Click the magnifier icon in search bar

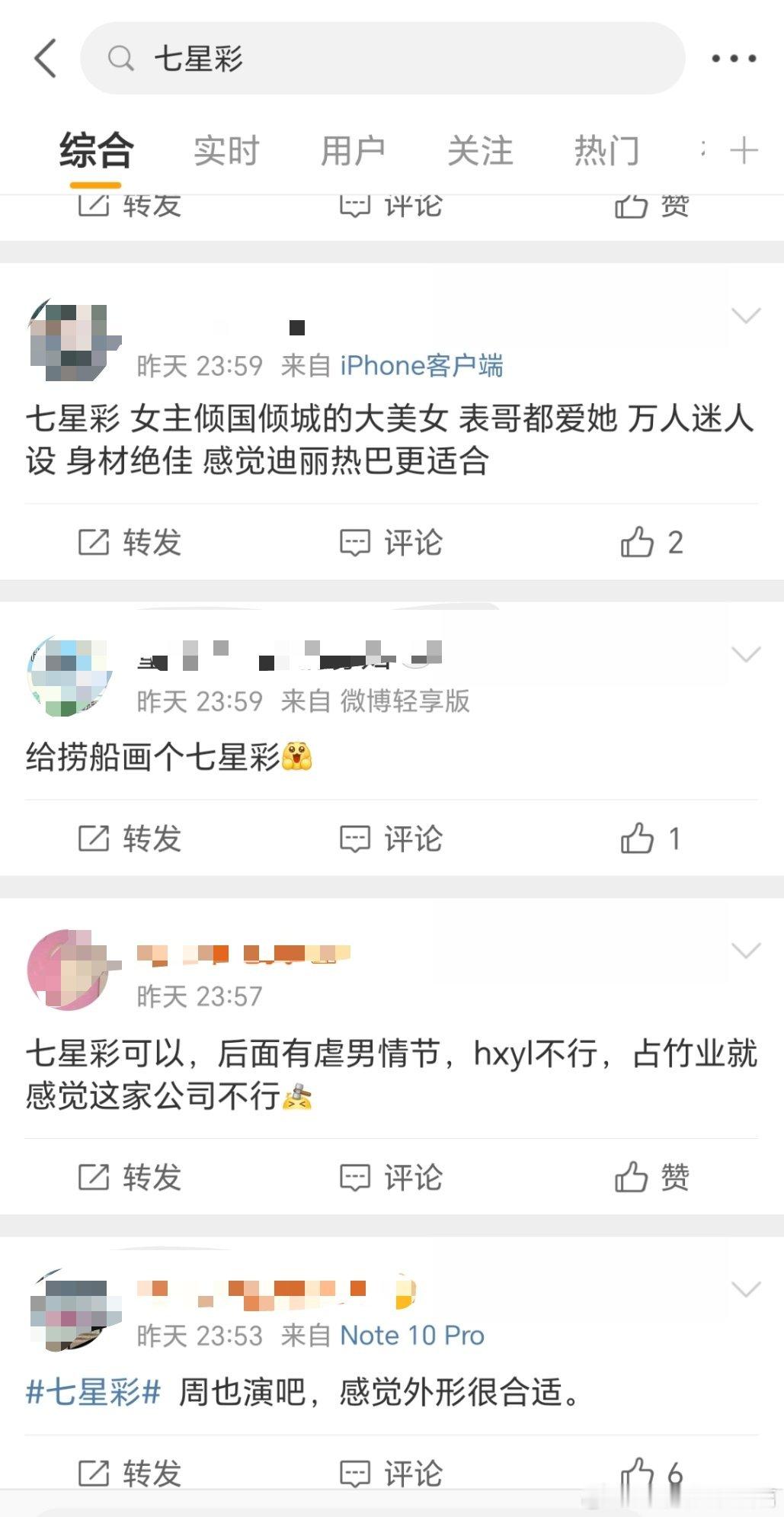pos(120,57)
